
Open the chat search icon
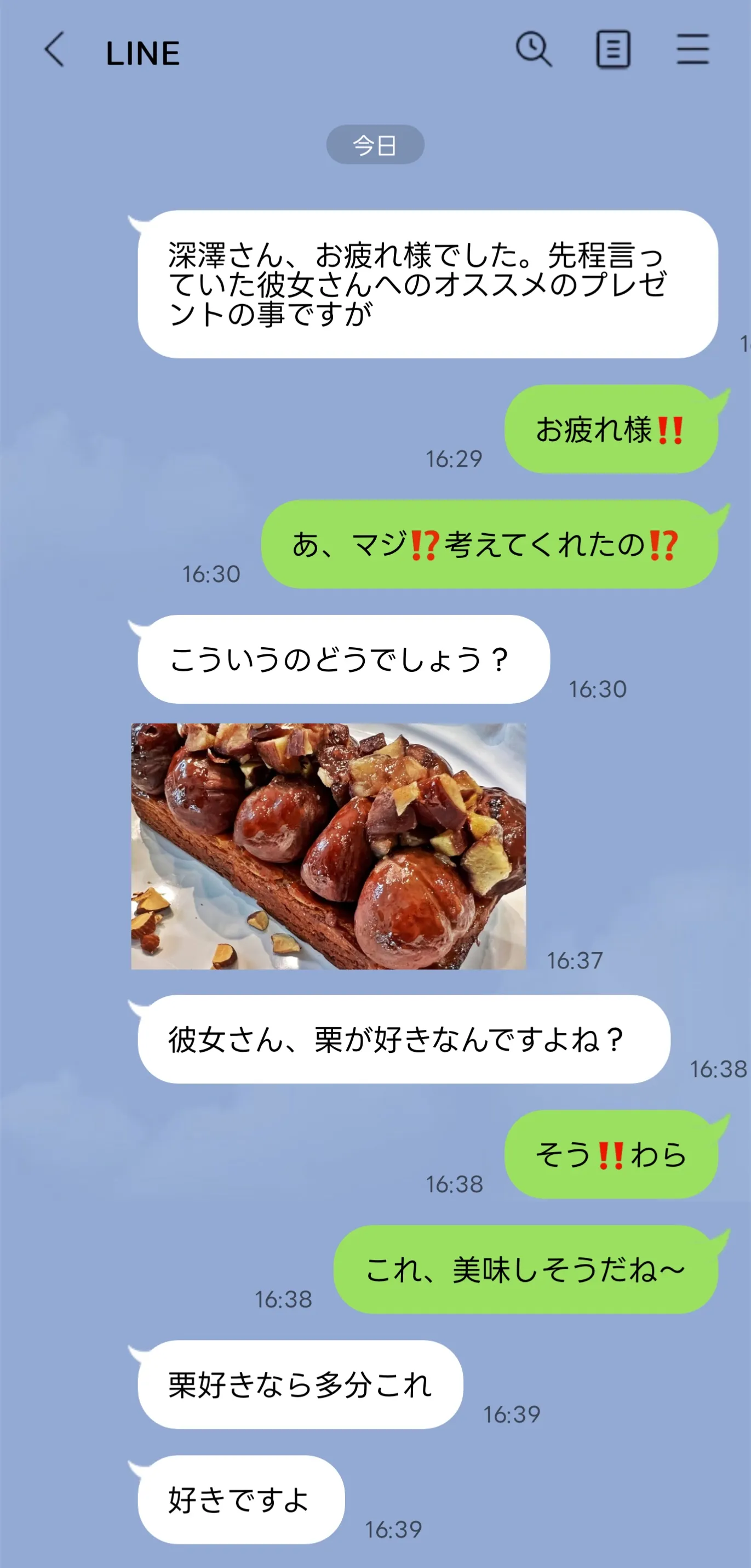tap(534, 49)
